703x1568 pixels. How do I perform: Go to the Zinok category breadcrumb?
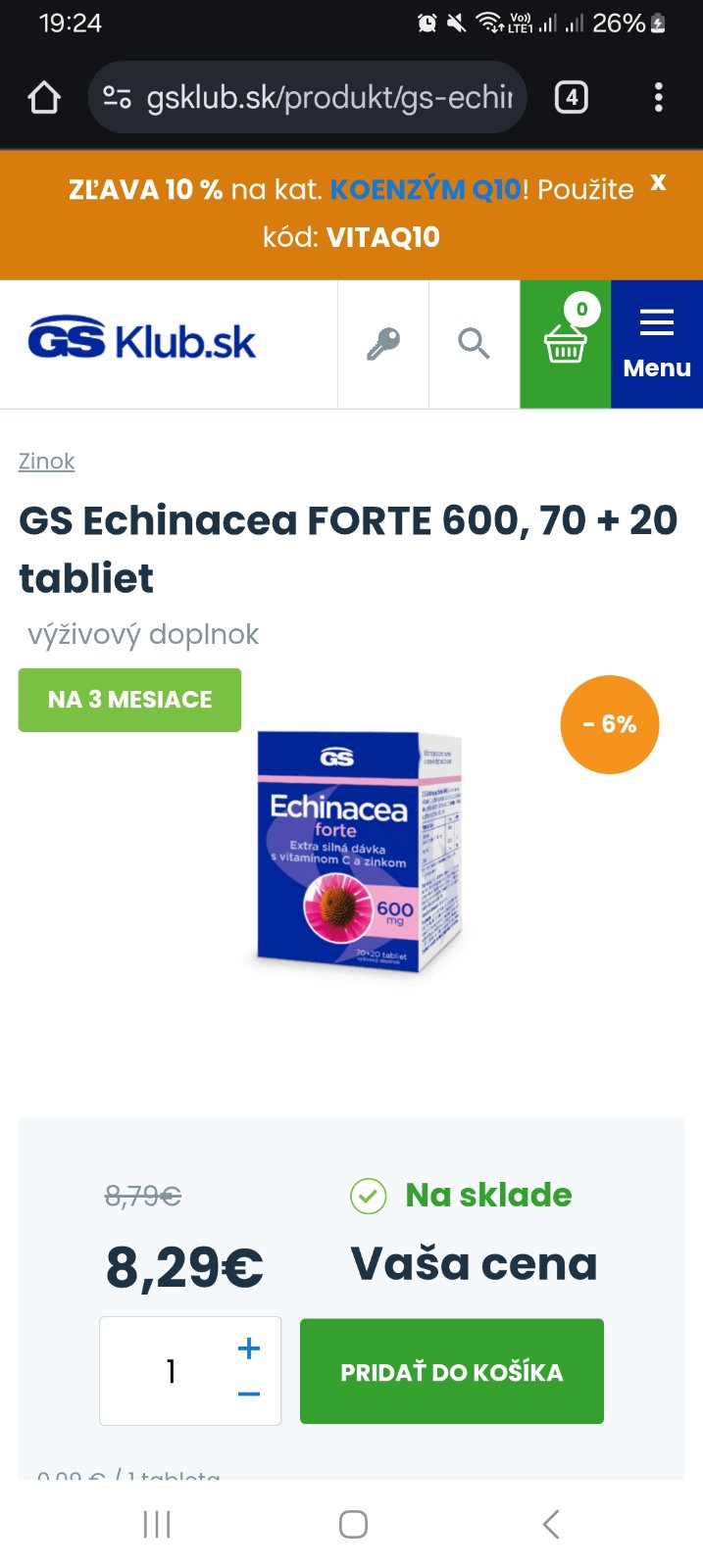46,461
